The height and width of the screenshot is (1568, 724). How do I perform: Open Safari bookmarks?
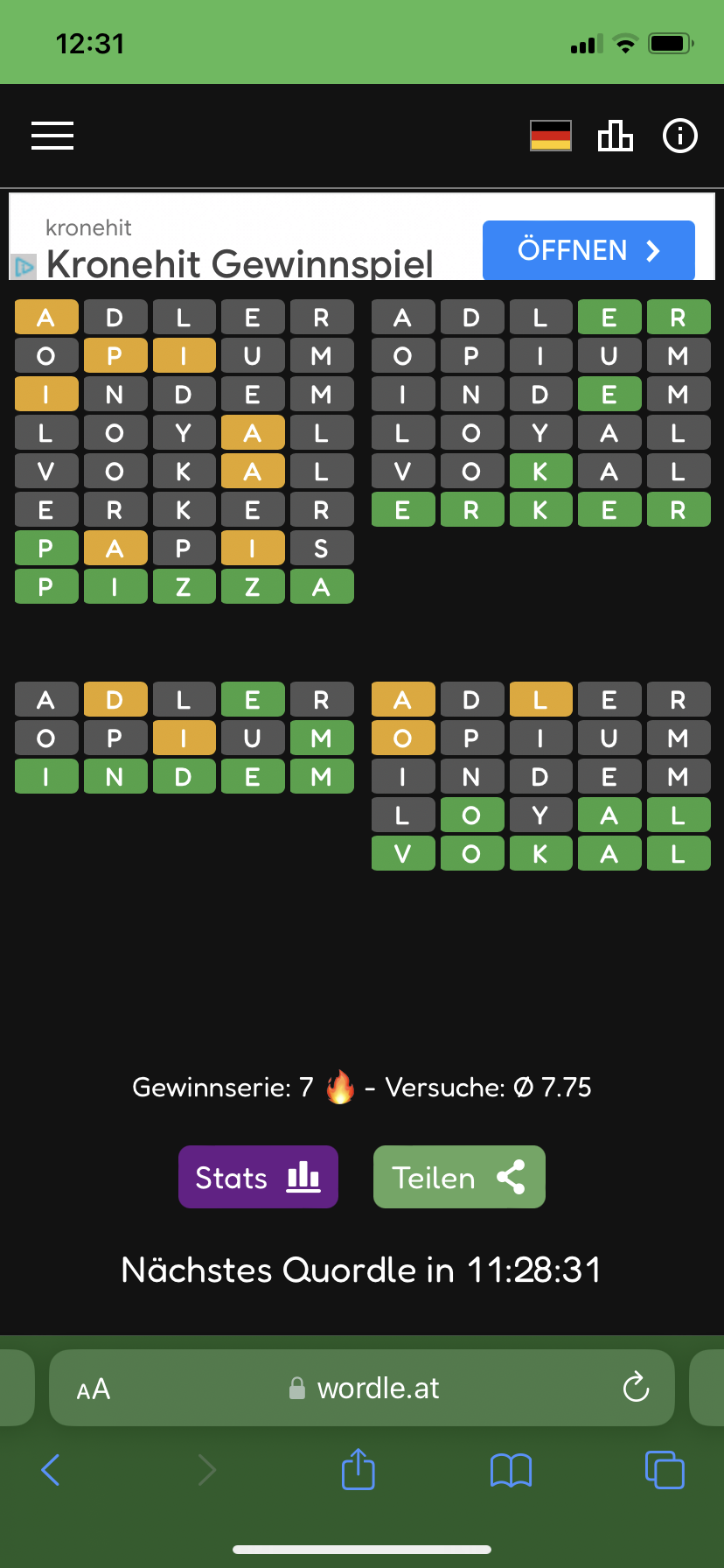[x=512, y=1470]
